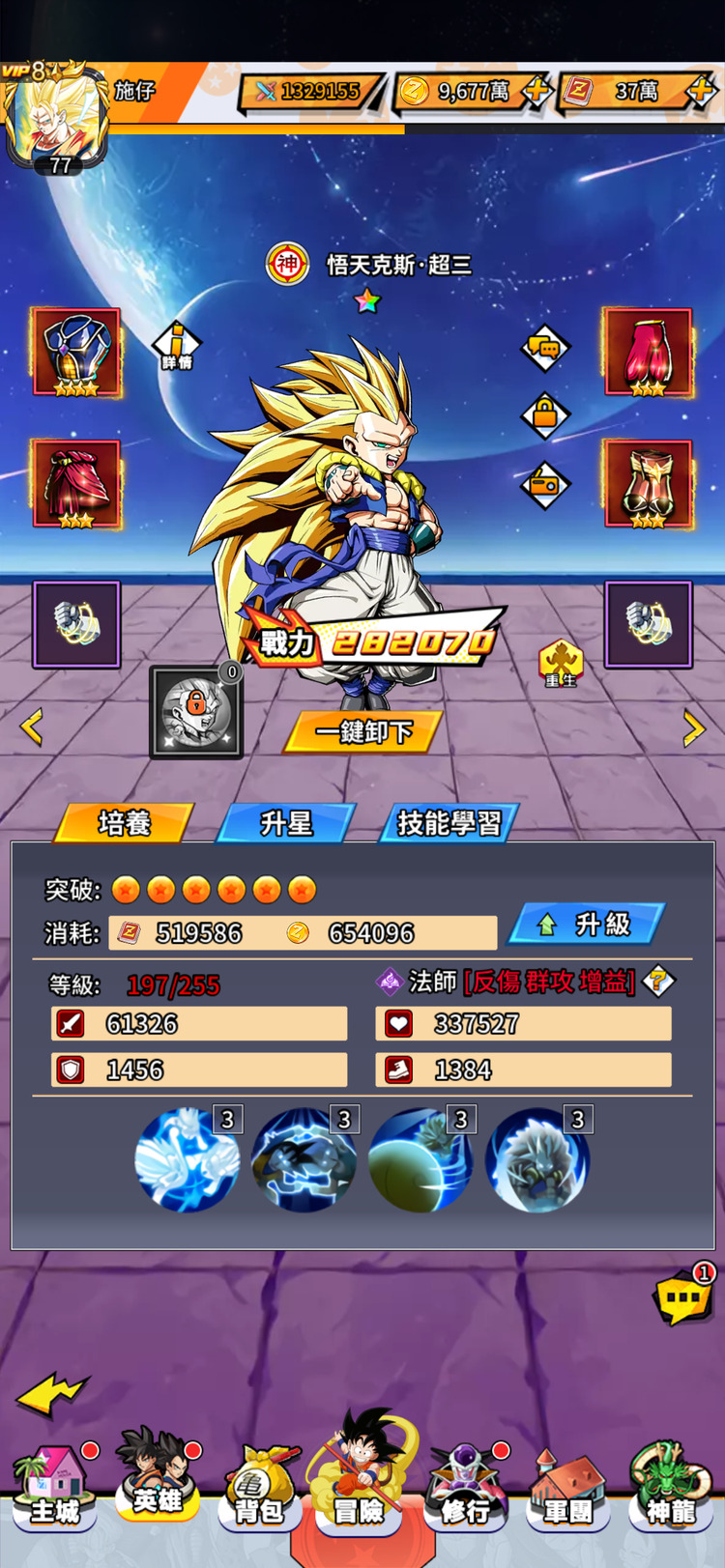View the next hero with right arrow
Viewport: 725px width, 1568px height.
tap(693, 728)
